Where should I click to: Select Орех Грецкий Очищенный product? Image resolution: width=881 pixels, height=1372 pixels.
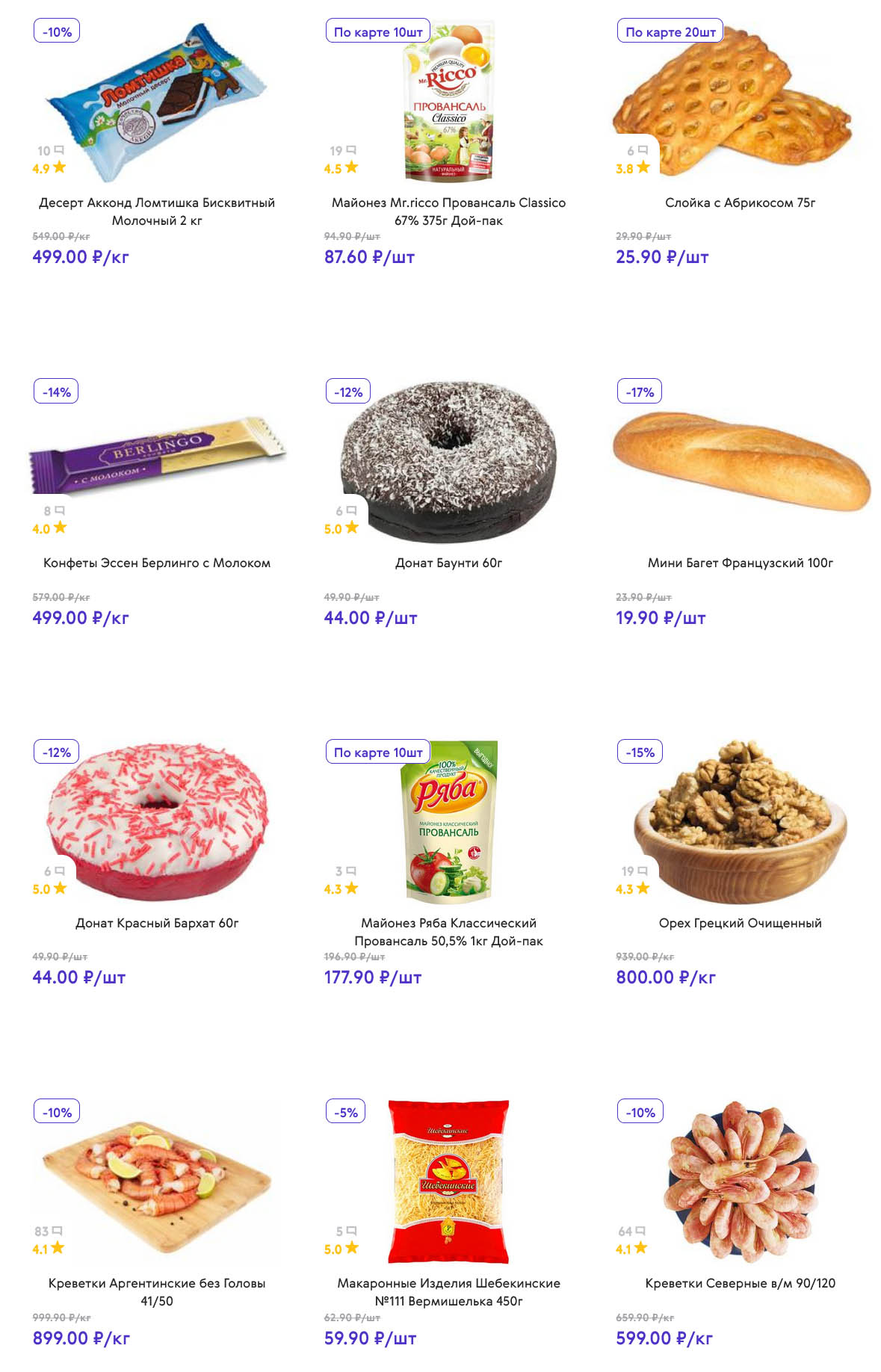tap(740, 923)
